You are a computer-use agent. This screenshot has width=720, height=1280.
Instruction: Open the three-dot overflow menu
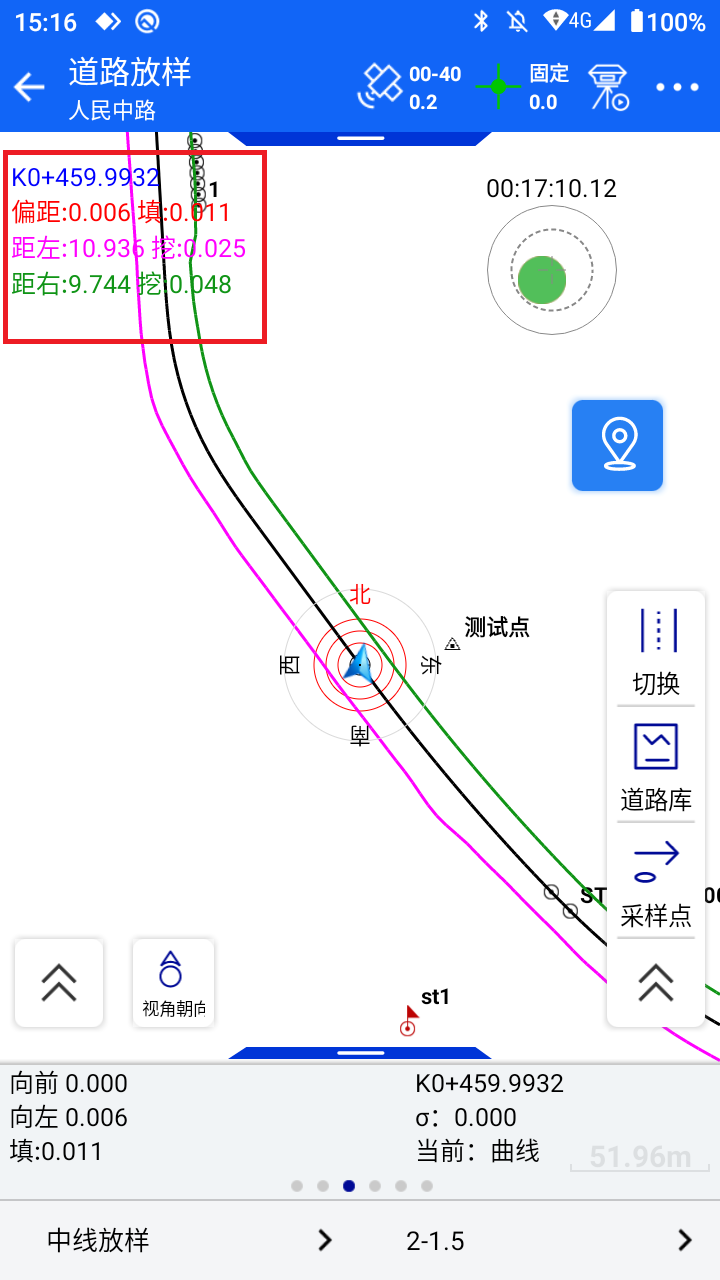[x=677, y=87]
